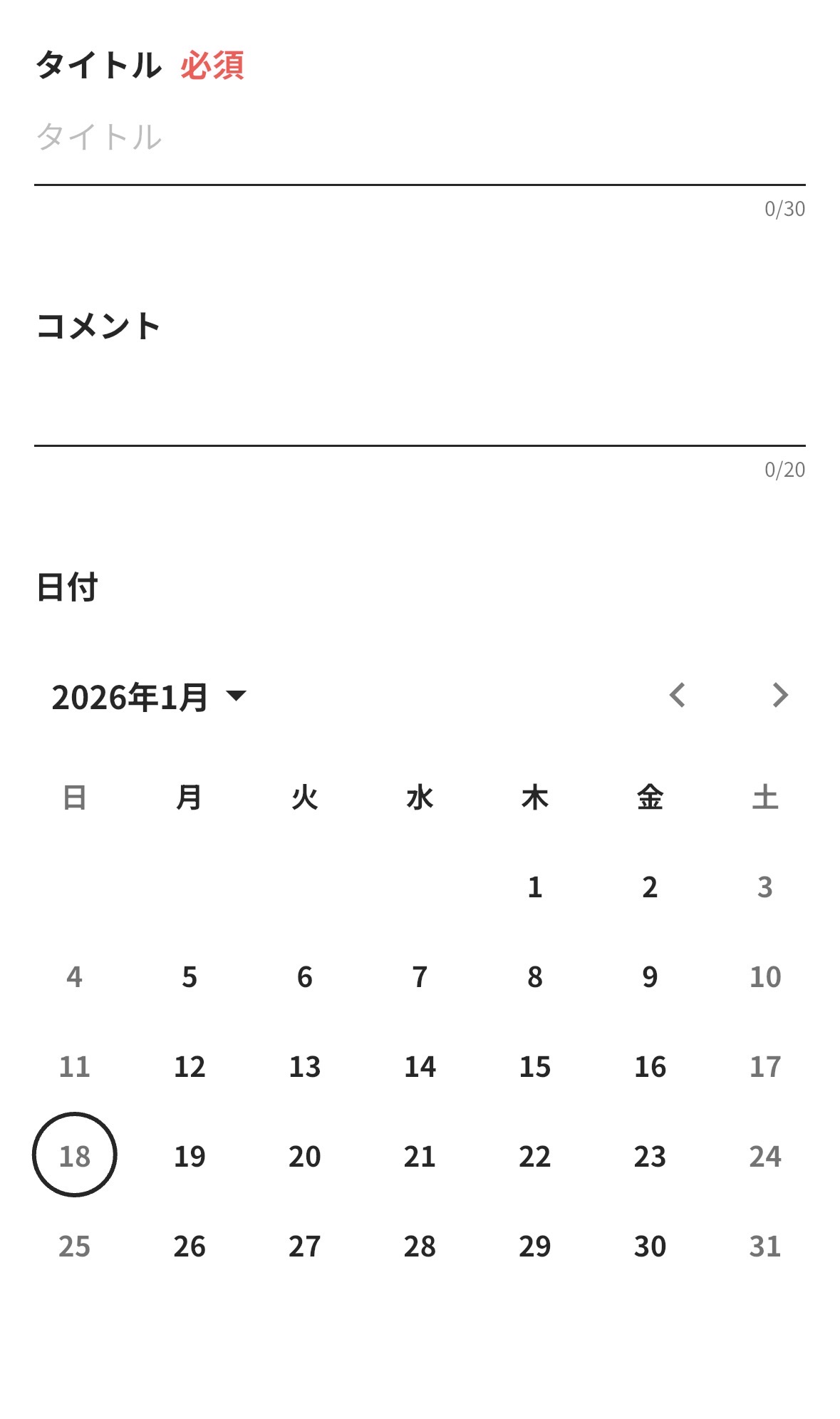840x1419 pixels.
Task: Pick the 3rd as the date
Action: (x=764, y=887)
